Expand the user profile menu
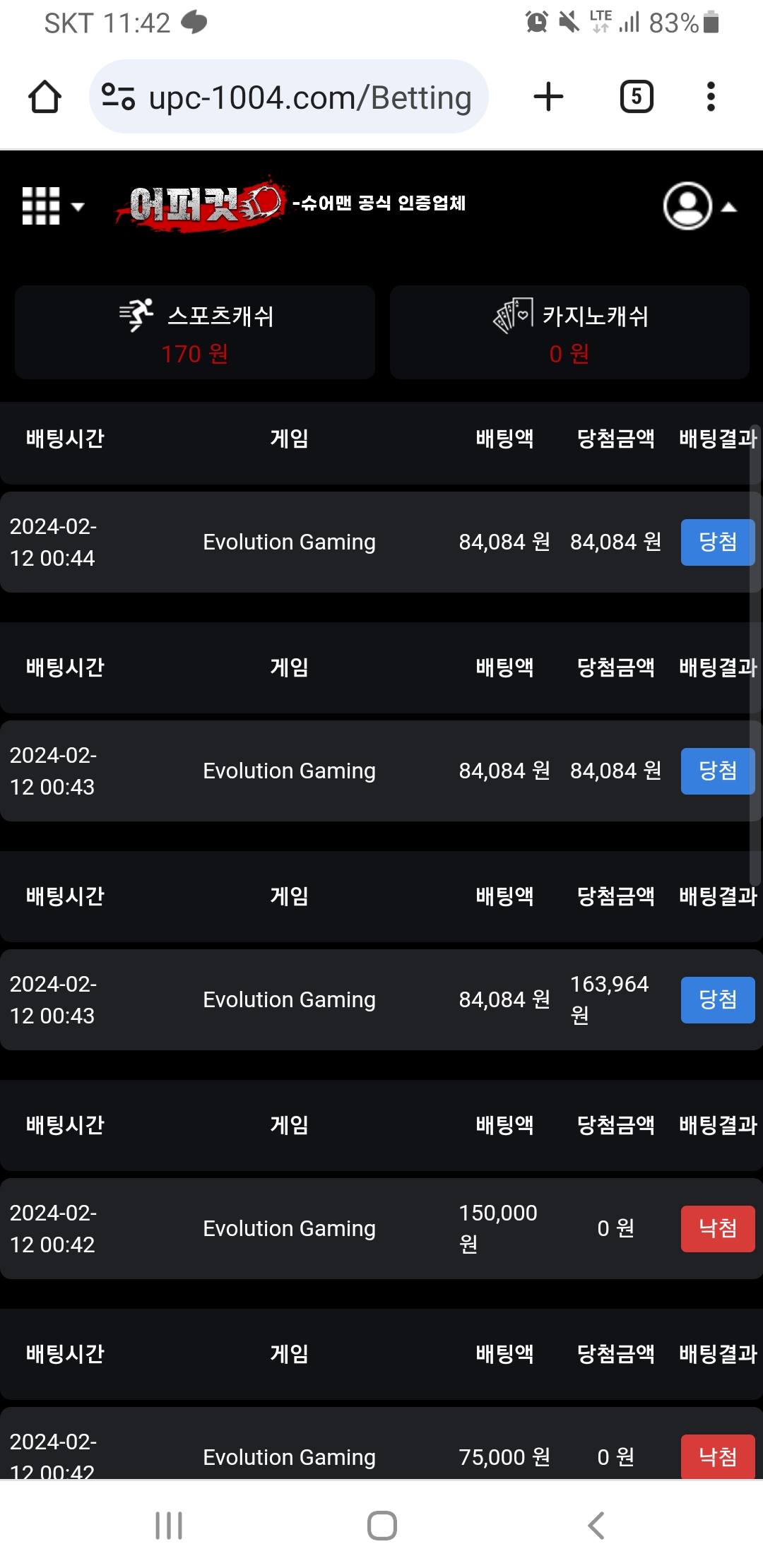The width and height of the screenshot is (763, 1568). coord(699,206)
